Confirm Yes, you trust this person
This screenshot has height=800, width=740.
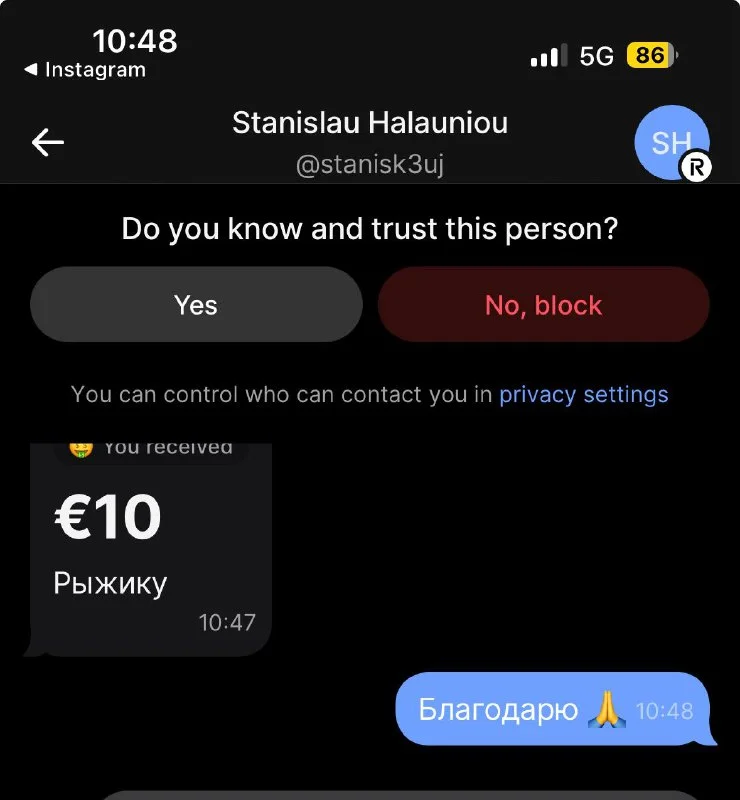coord(196,305)
